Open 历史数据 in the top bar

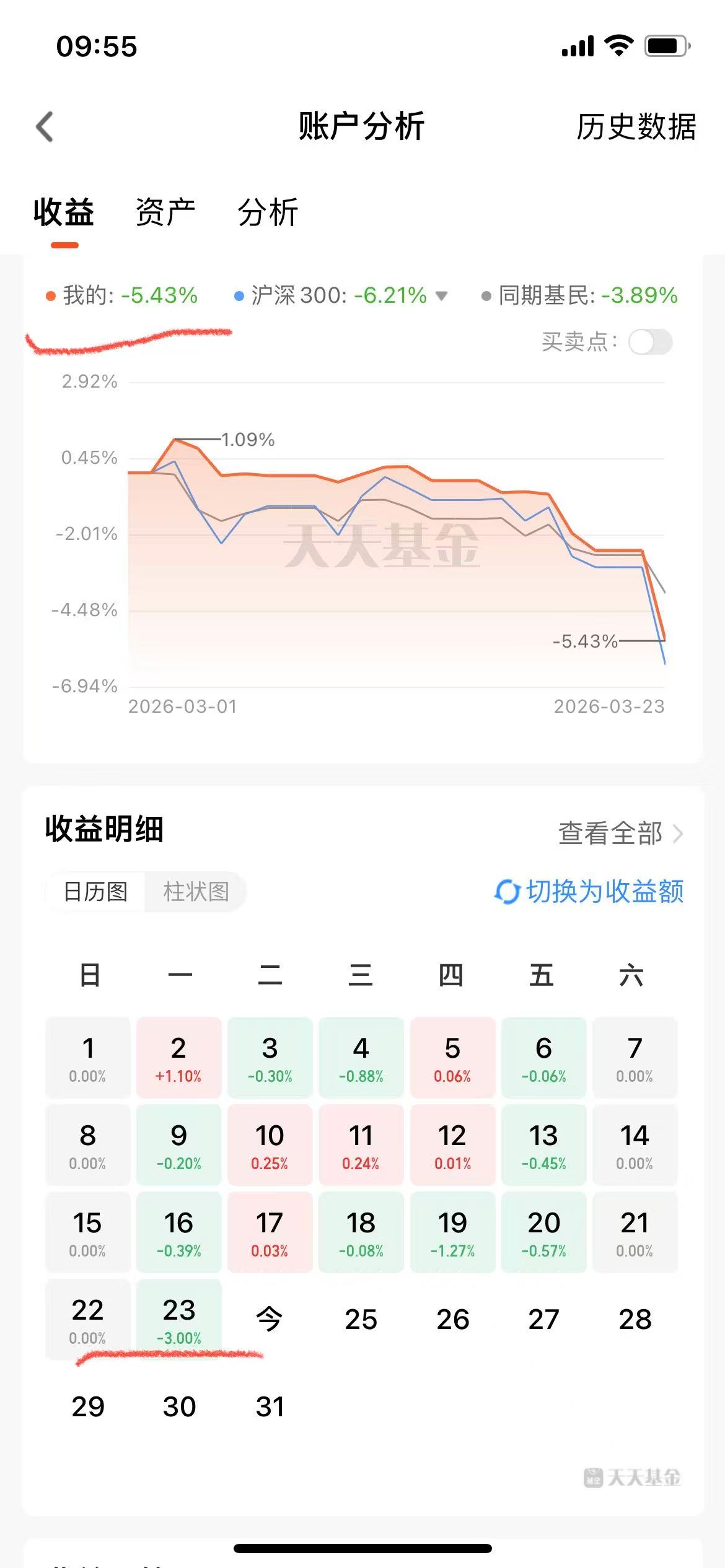coord(636,127)
